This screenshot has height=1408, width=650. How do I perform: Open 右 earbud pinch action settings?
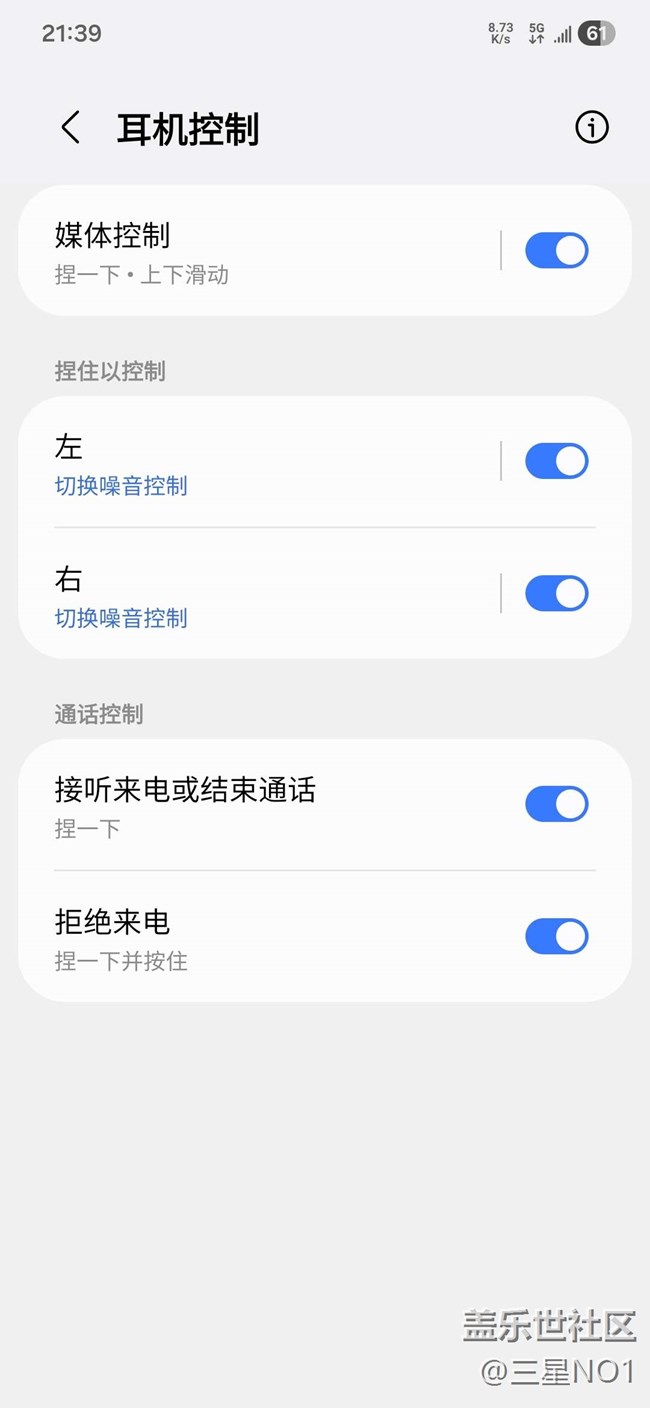pyautogui.click(x=250, y=594)
